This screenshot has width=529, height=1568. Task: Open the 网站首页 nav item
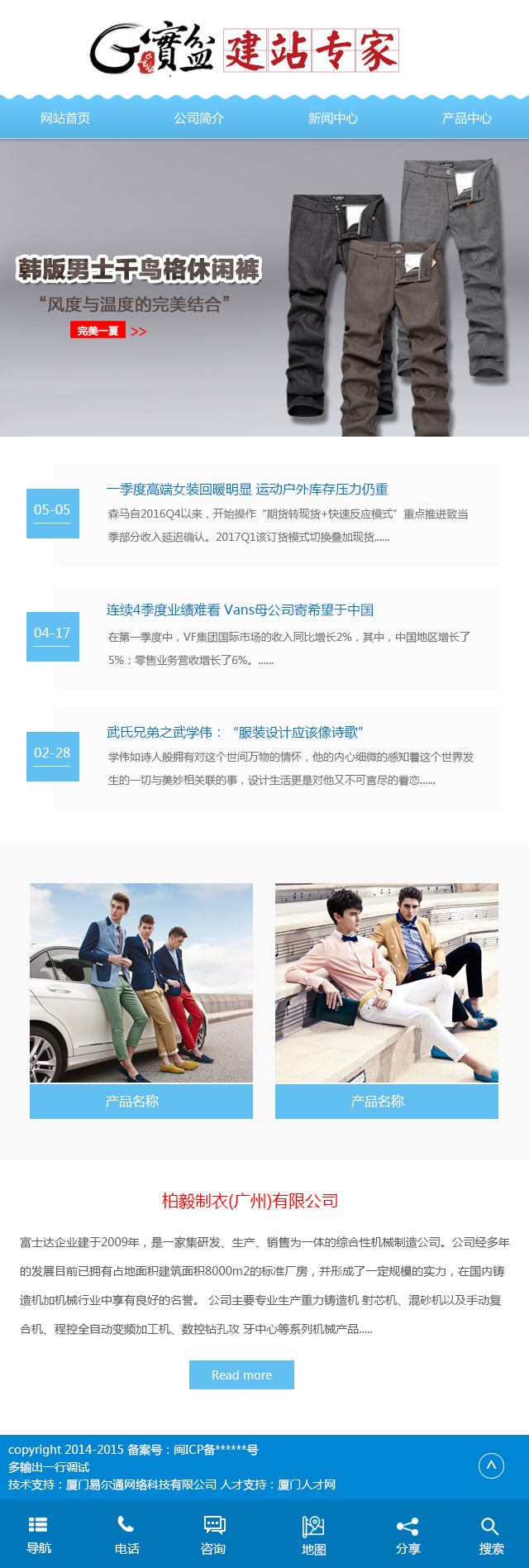point(65,118)
